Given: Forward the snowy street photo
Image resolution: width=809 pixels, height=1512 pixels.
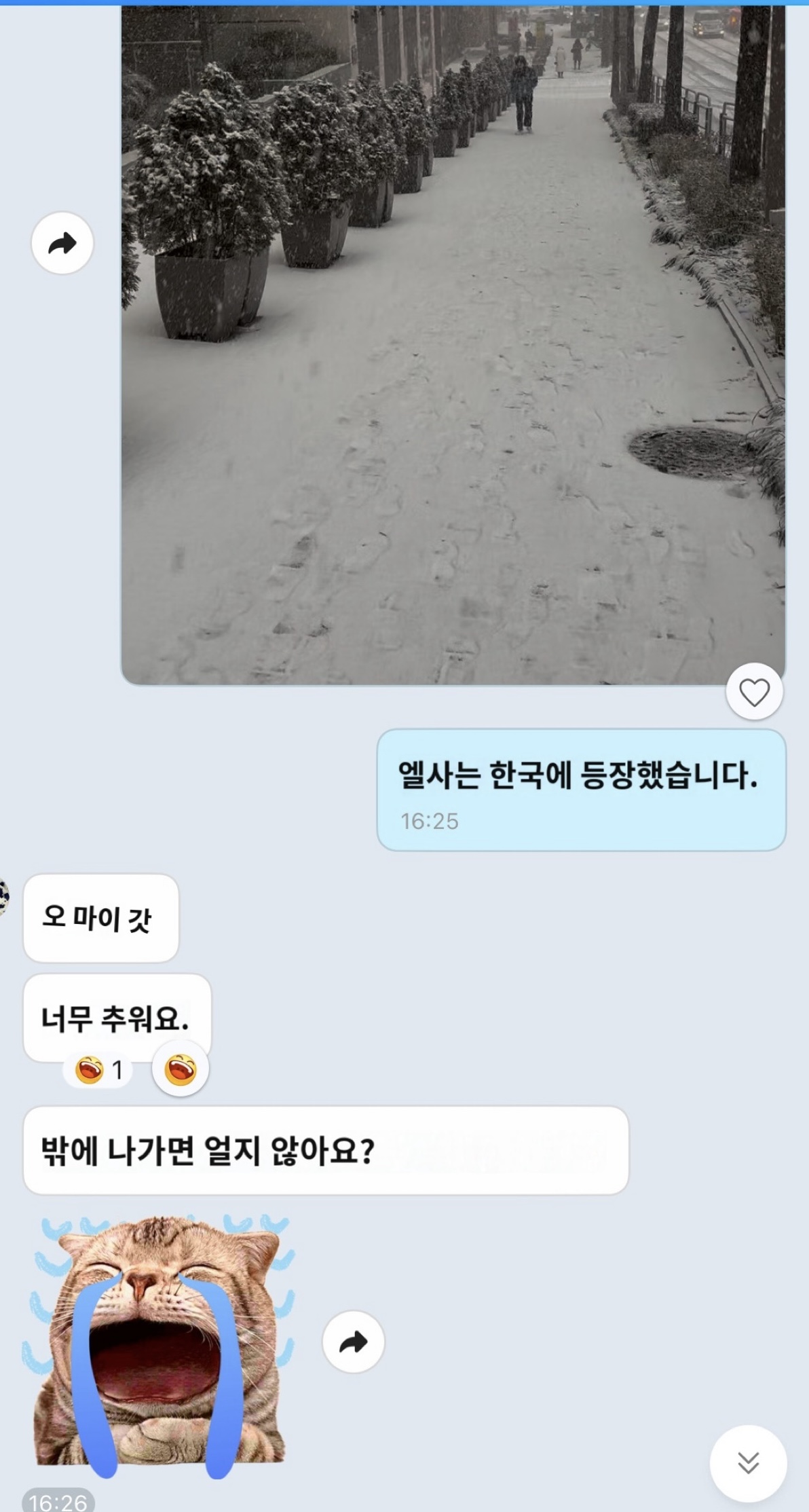Looking at the screenshot, I should 62,243.
